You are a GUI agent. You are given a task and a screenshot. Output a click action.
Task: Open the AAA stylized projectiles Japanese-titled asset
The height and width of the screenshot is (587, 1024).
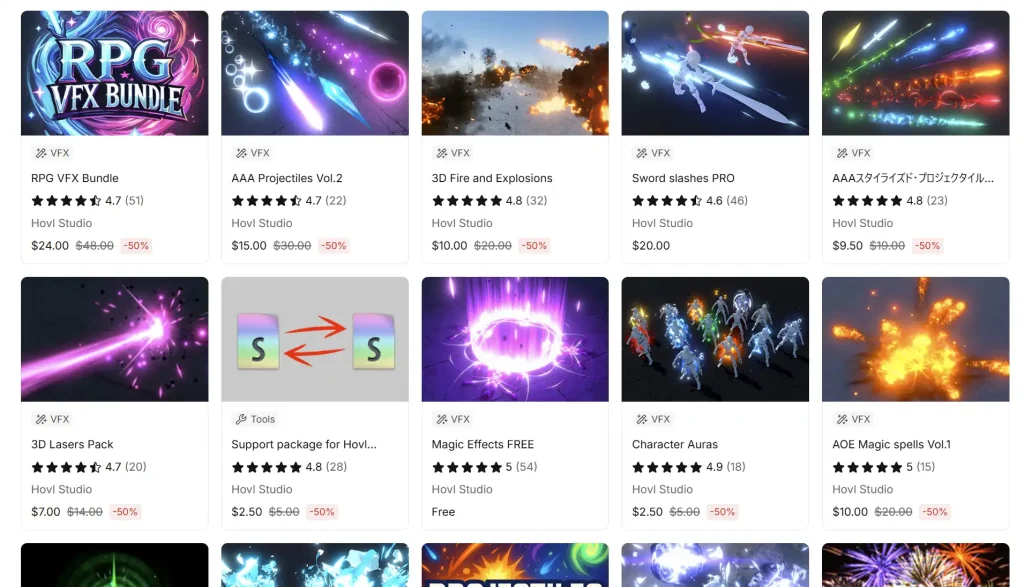[x=914, y=74]
